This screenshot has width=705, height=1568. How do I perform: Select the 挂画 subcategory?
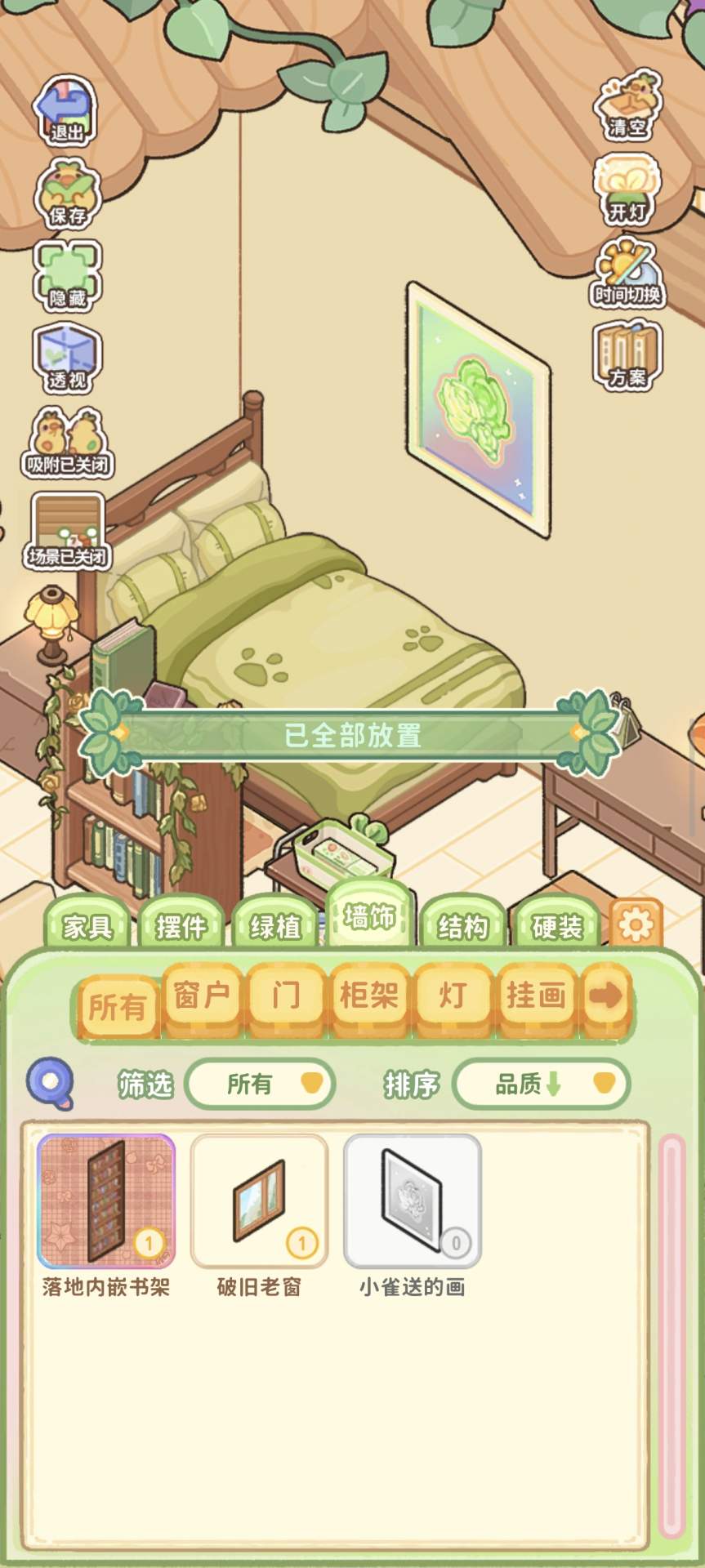tap(536, 996)
